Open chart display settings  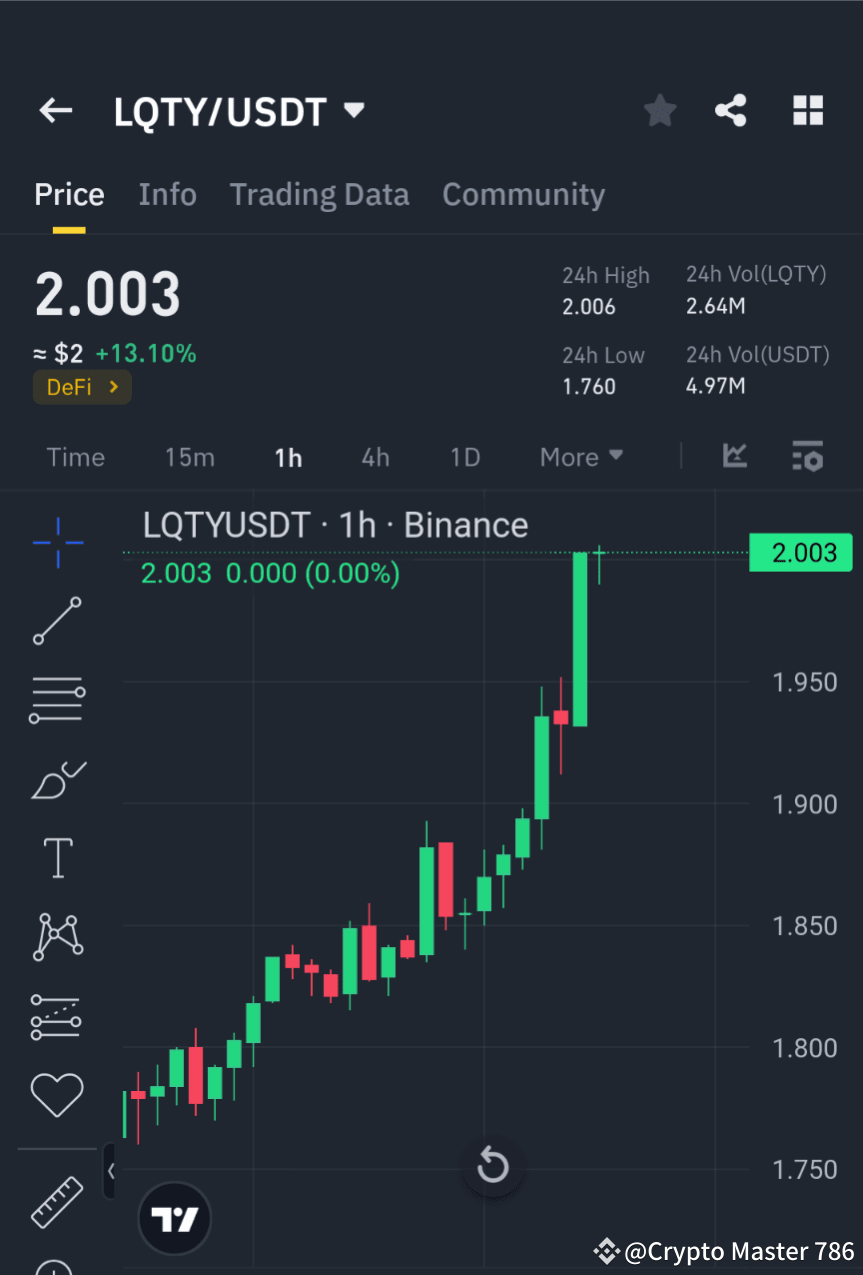pyautogui.click(x=807, y=457)
